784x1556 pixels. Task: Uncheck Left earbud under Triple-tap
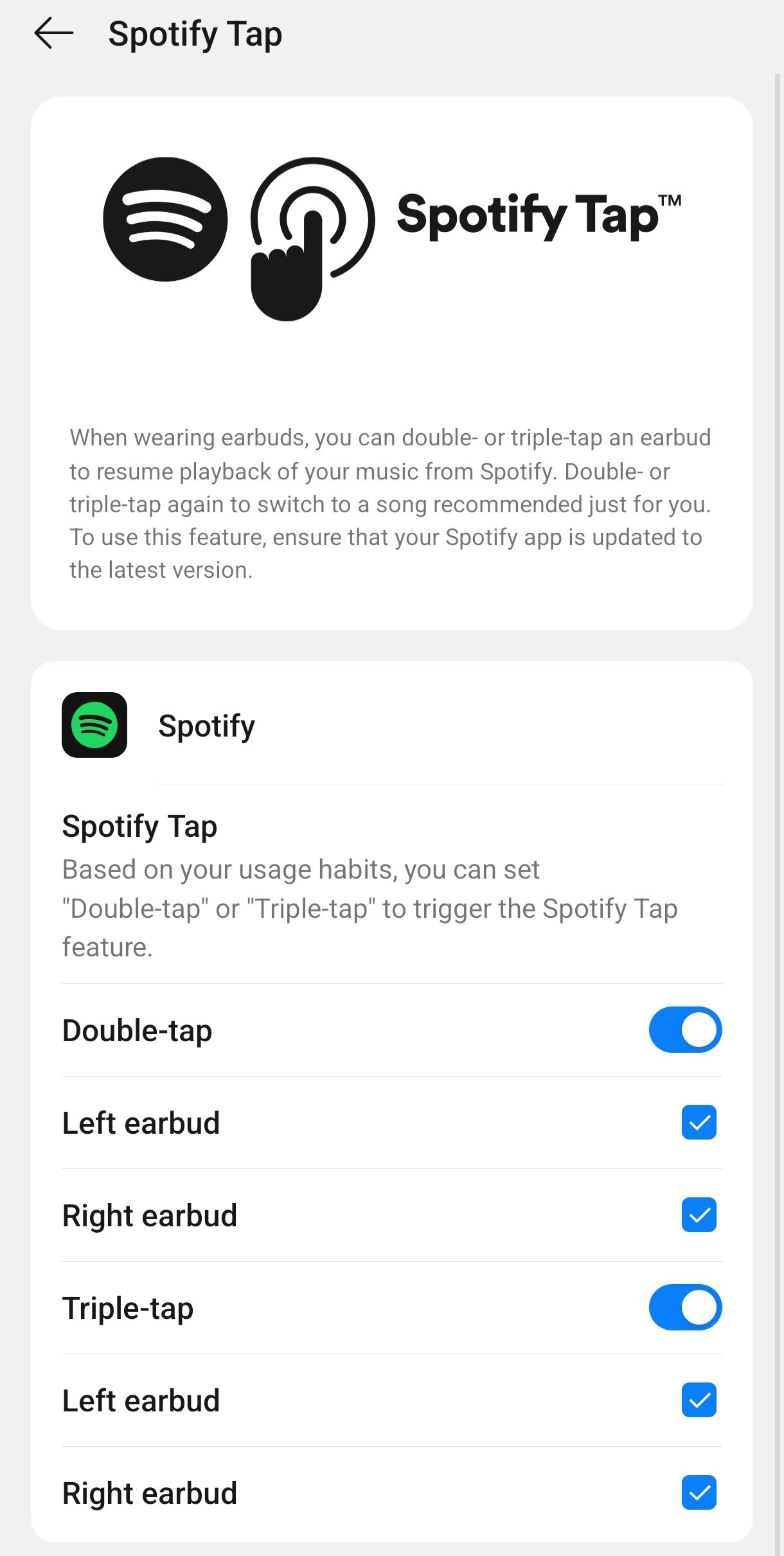(x=699, y=1400)
